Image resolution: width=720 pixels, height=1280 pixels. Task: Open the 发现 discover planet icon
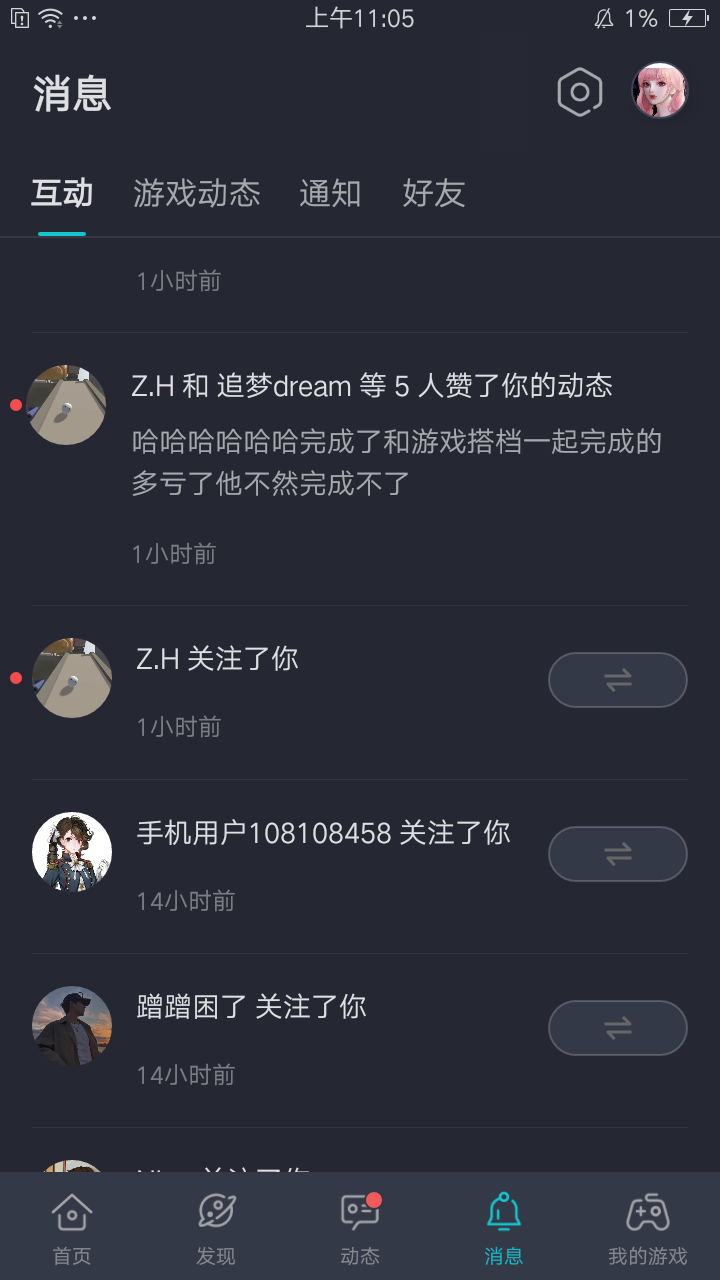[x=216, y=1224]
